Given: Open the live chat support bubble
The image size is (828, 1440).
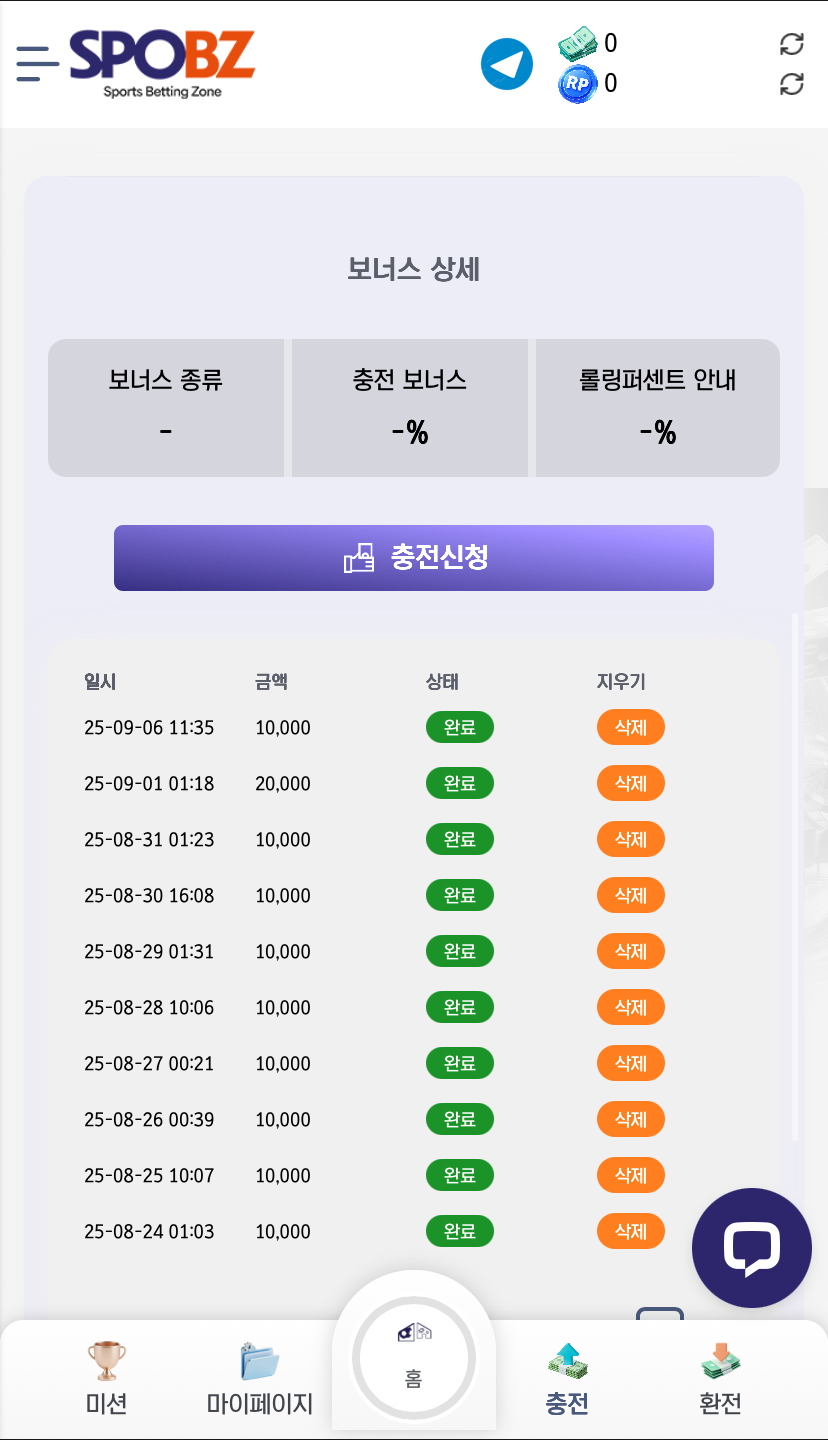Looking at the screenshot, I should point(752,1247).
